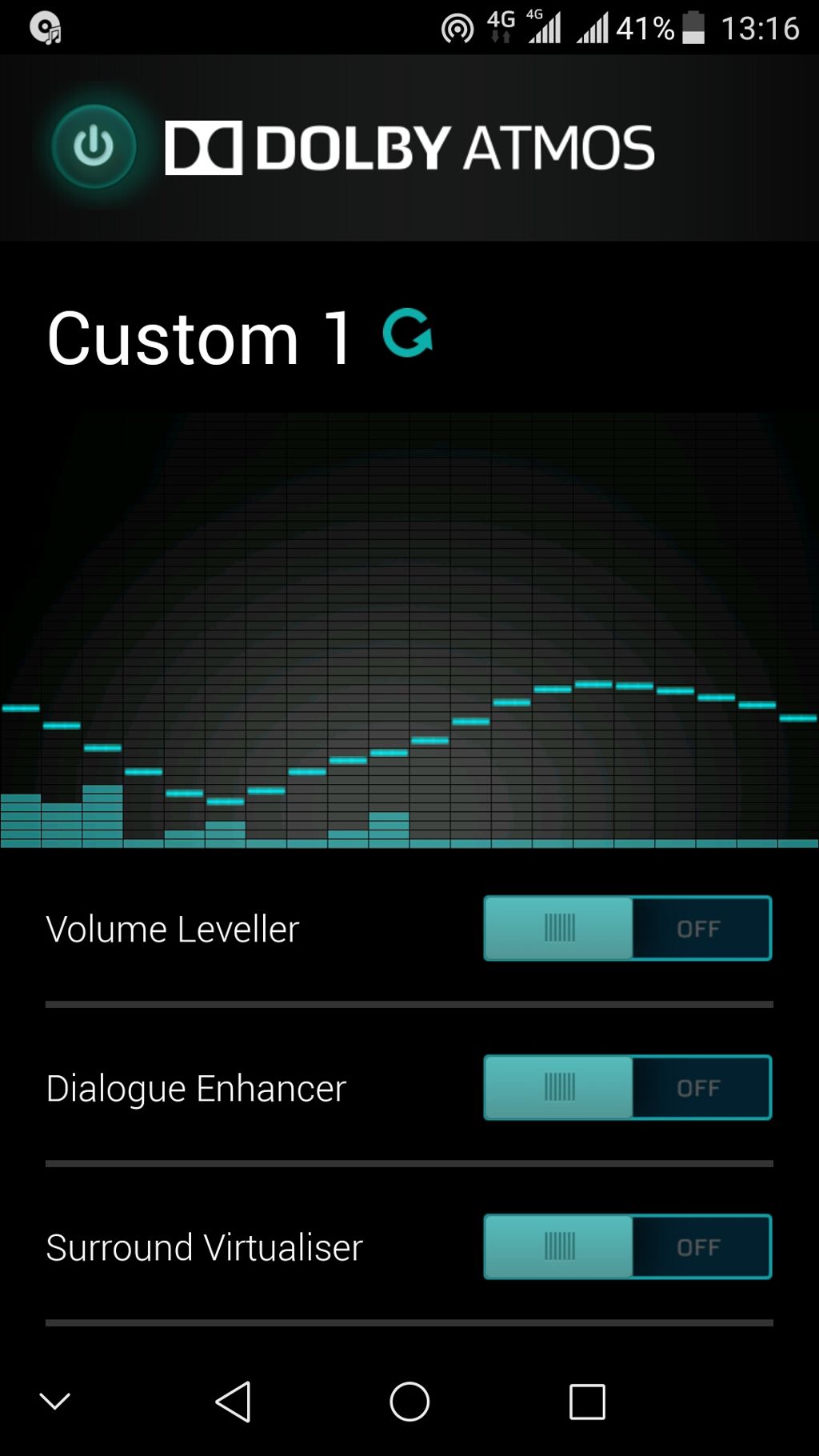819x1456 pixels.
Task: Return to the home screen
Action: [x=409, y=1402]
